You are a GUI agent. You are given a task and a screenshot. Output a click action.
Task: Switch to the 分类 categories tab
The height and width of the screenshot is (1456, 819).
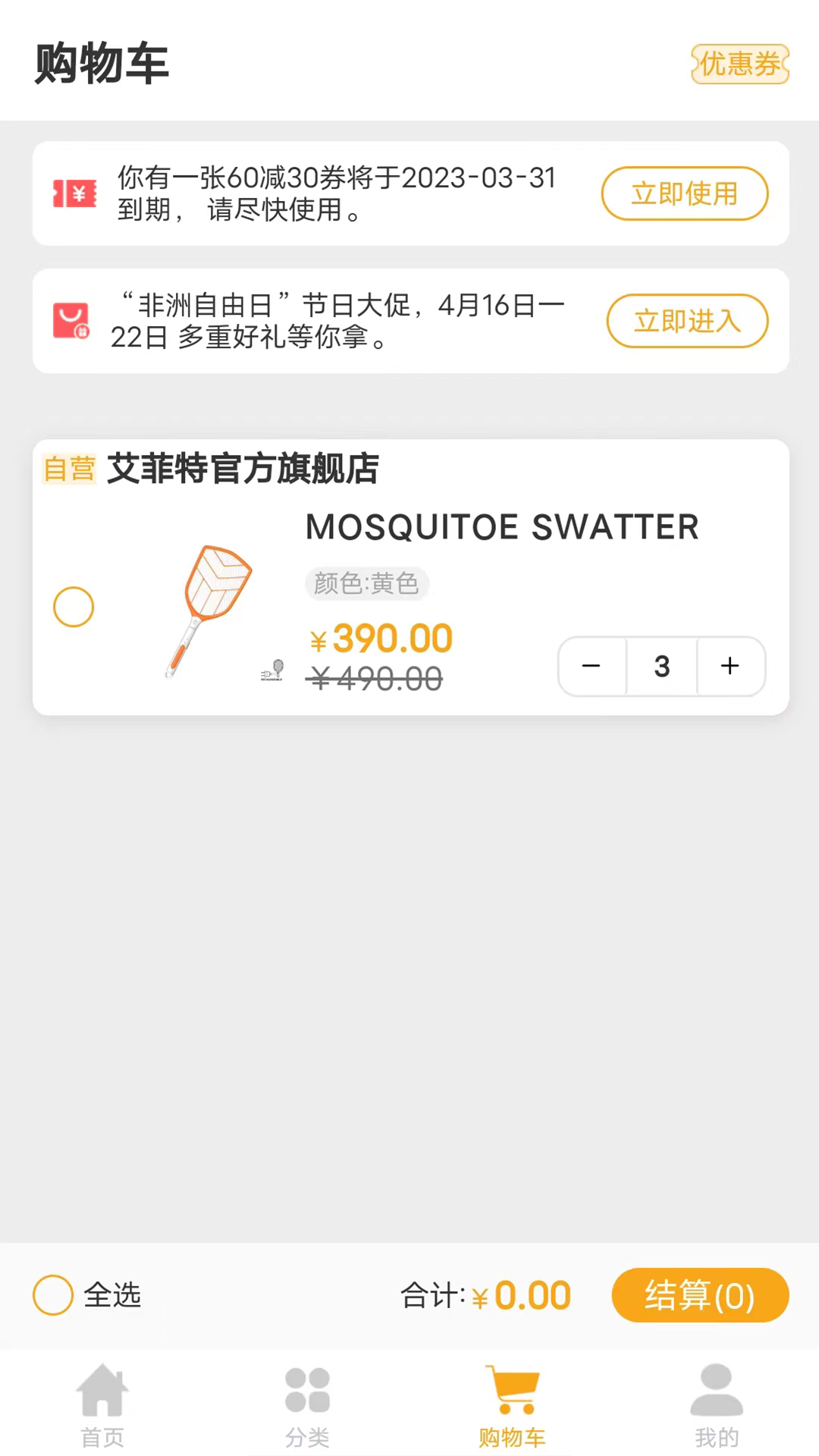pyautogui.click(x=307, y=1405)
